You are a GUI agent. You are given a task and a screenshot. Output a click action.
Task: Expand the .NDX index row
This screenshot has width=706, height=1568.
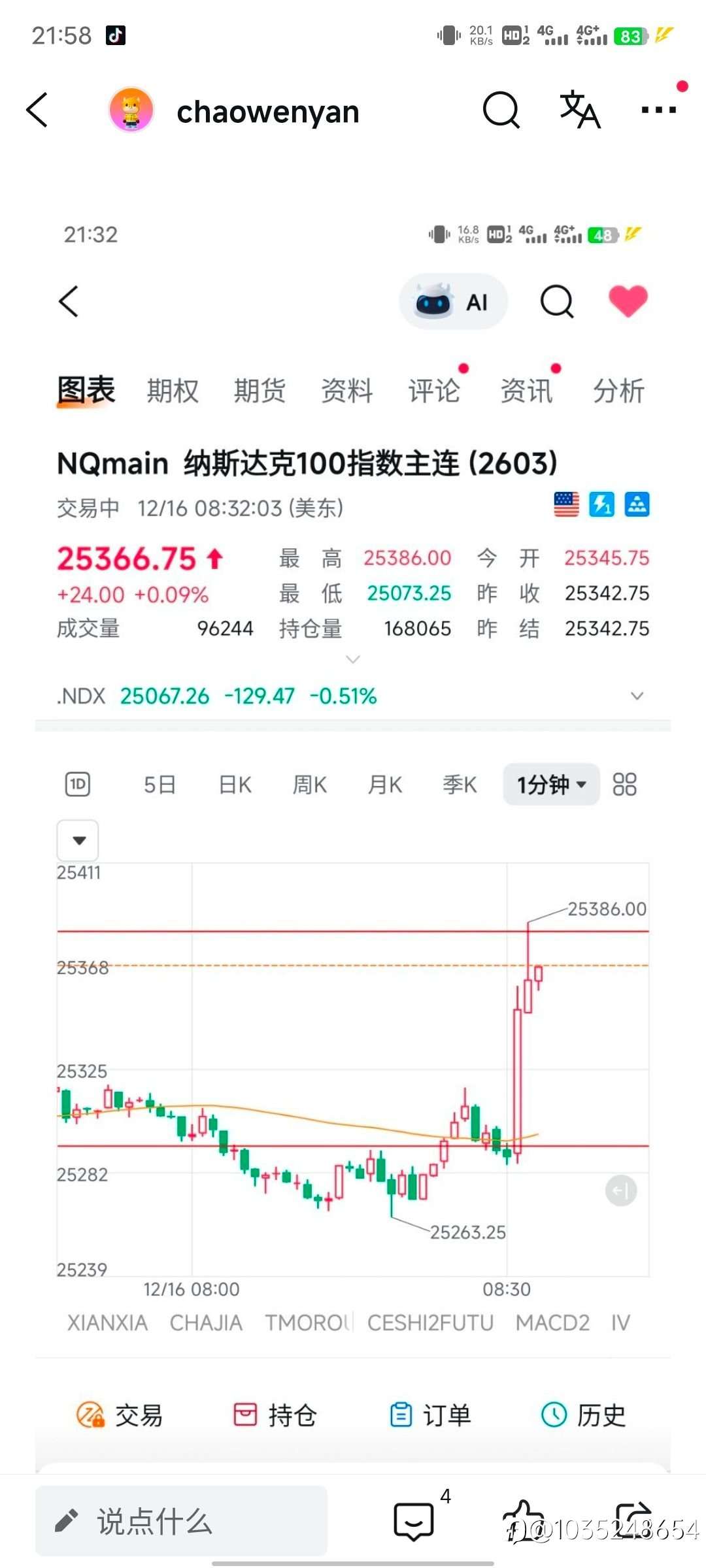[x=637, y=696]
